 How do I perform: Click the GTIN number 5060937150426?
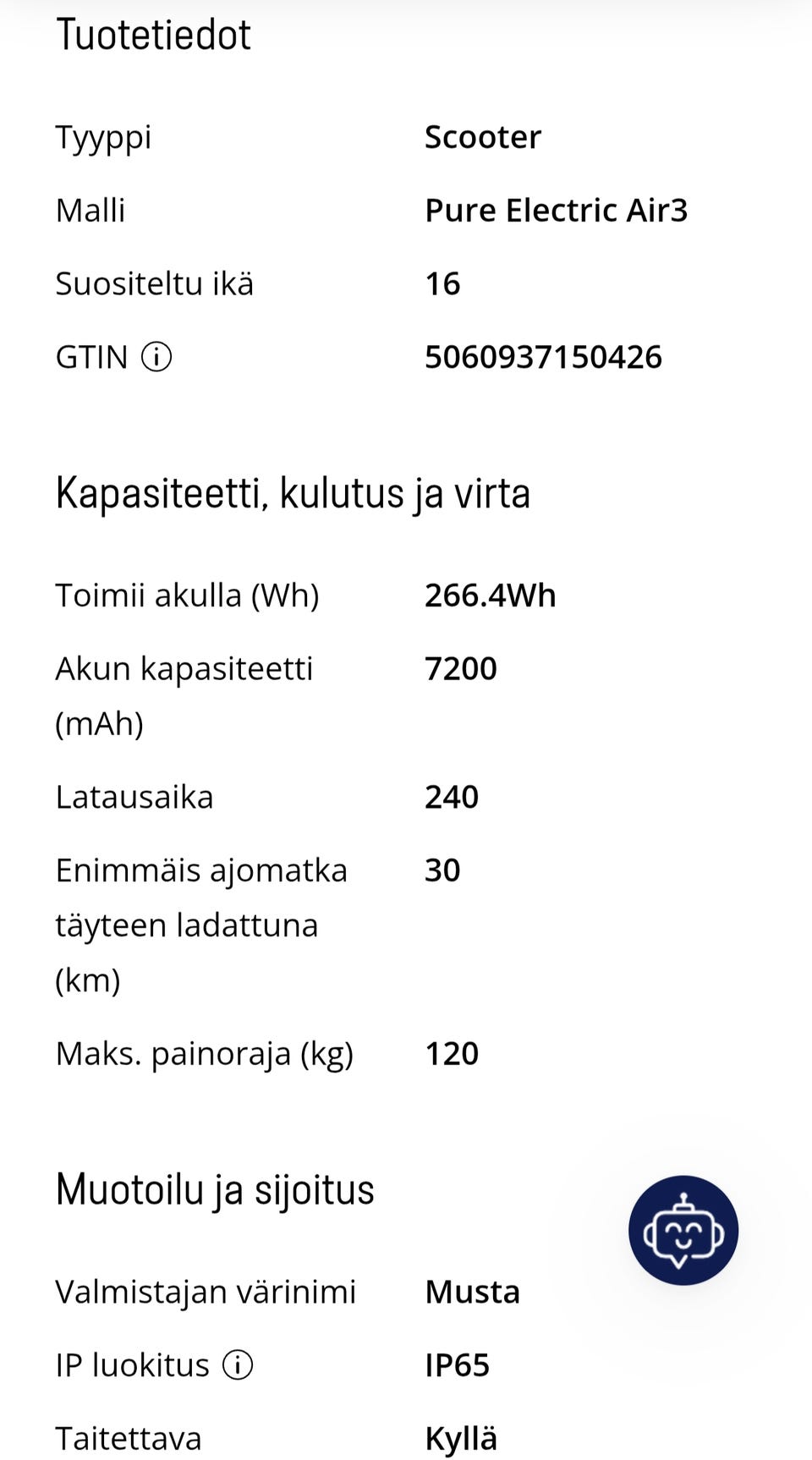[x=544, y=356]
